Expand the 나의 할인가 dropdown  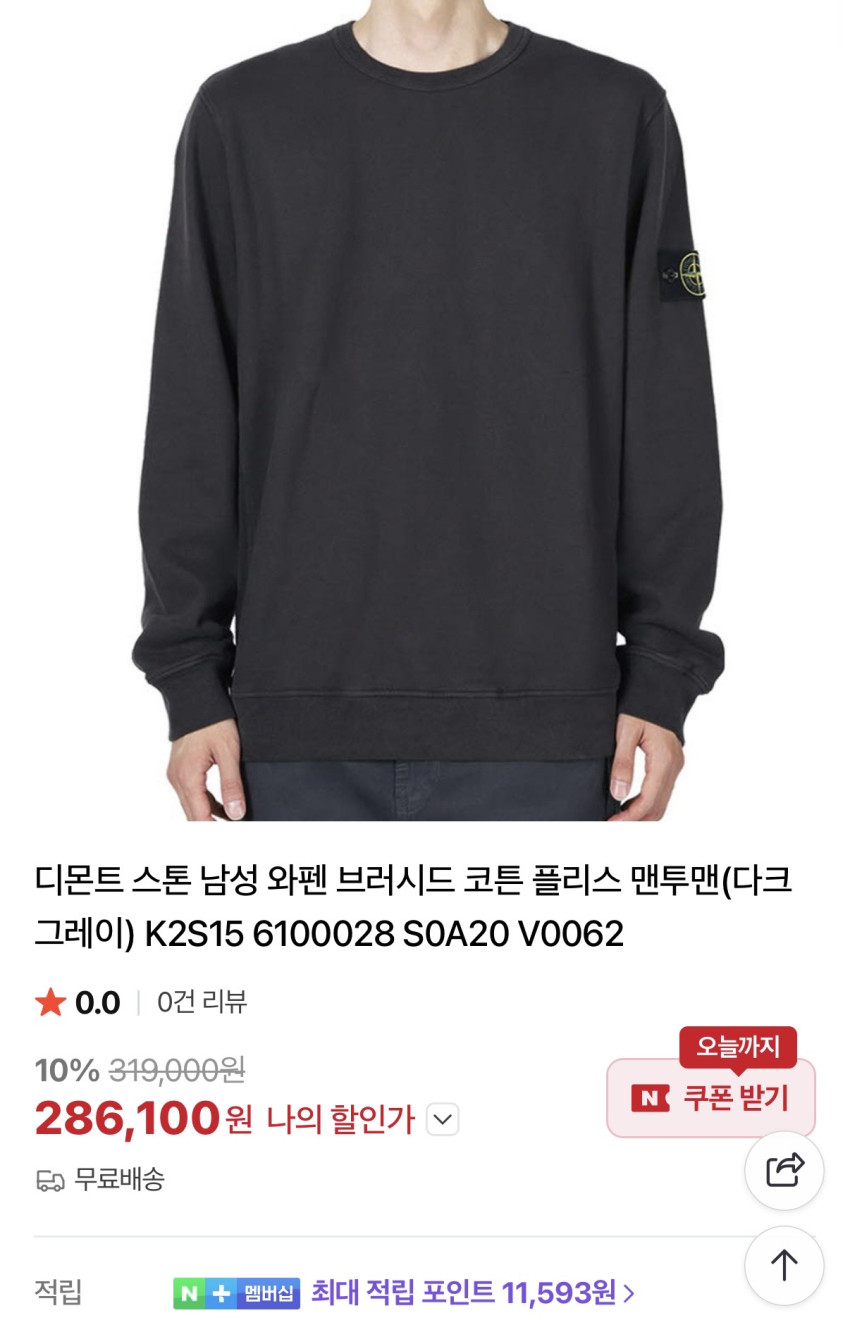tap(443, 1119)
